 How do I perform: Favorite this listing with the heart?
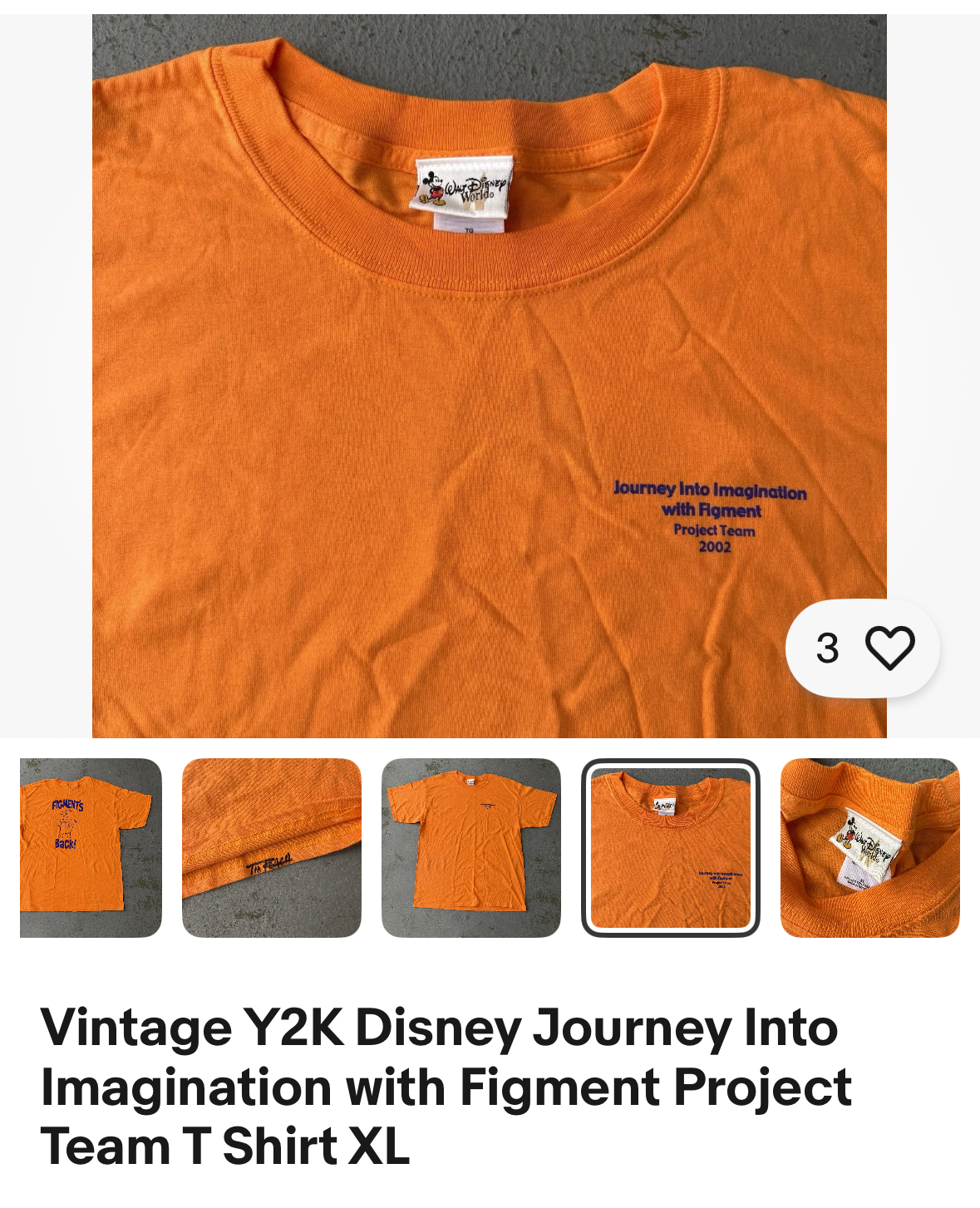point(889,648)
